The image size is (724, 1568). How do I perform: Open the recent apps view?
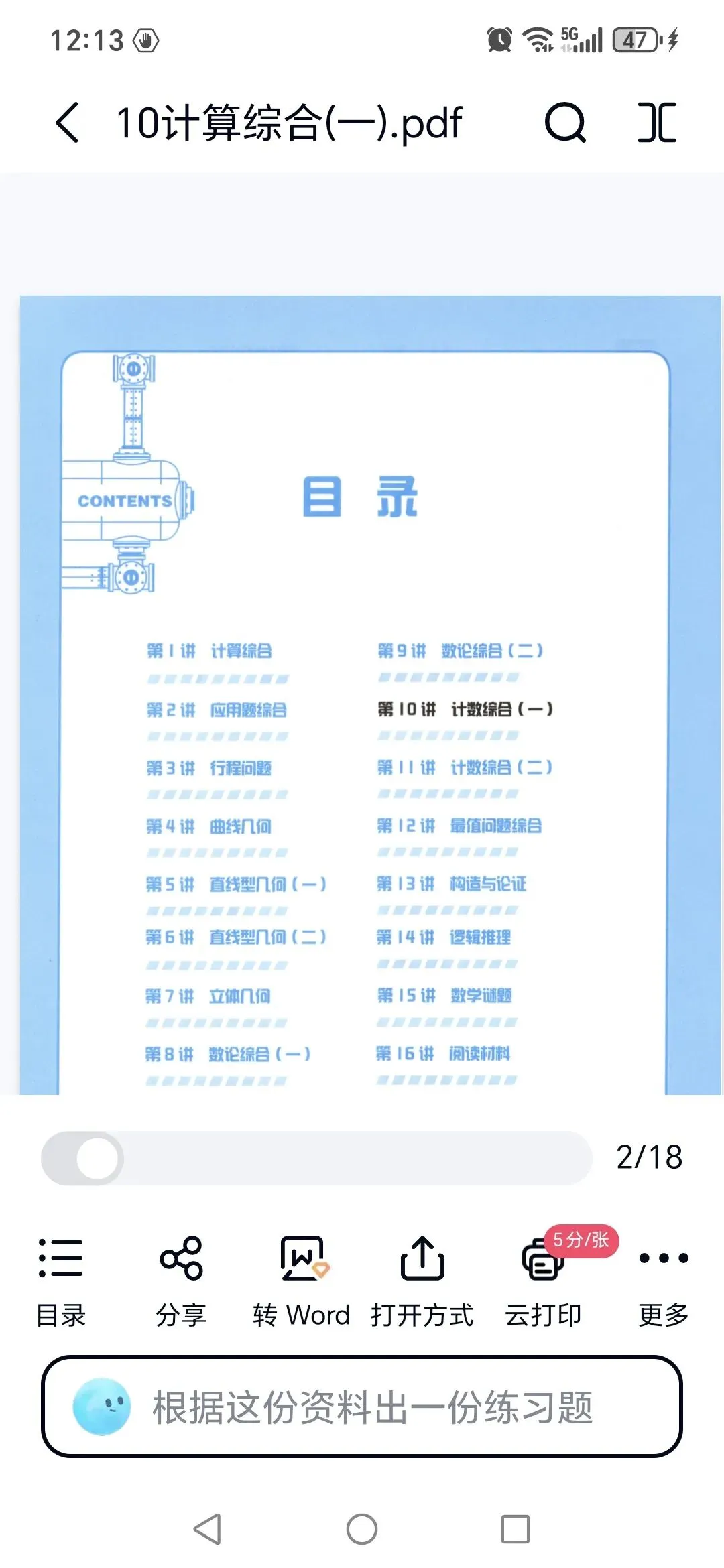[516, 1530]
